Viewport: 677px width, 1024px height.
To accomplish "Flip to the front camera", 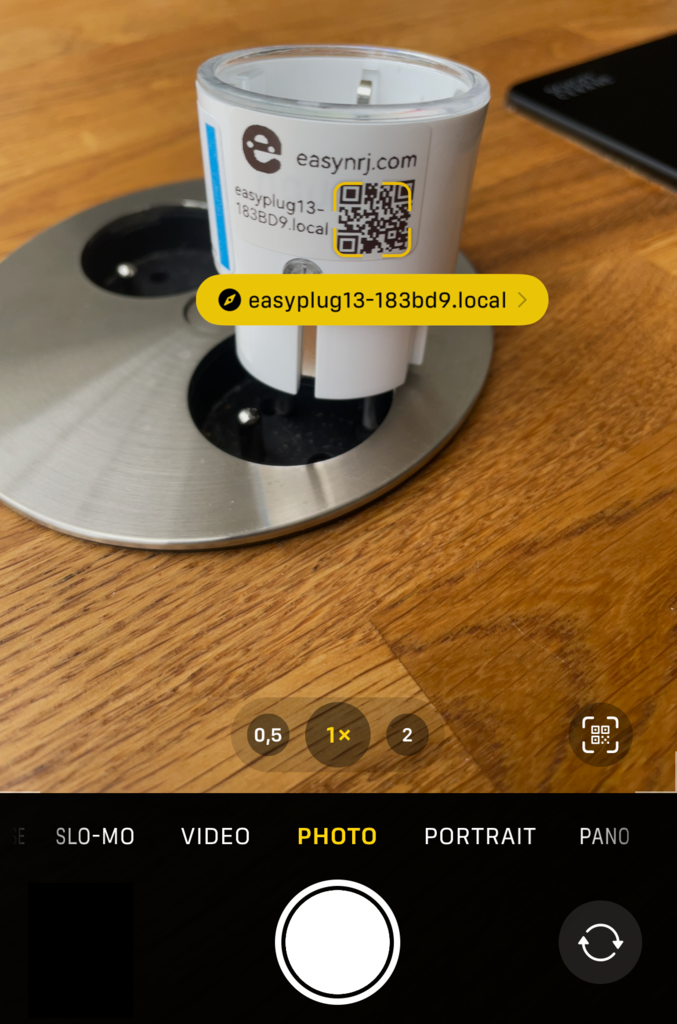I will [x=600, y=942].
